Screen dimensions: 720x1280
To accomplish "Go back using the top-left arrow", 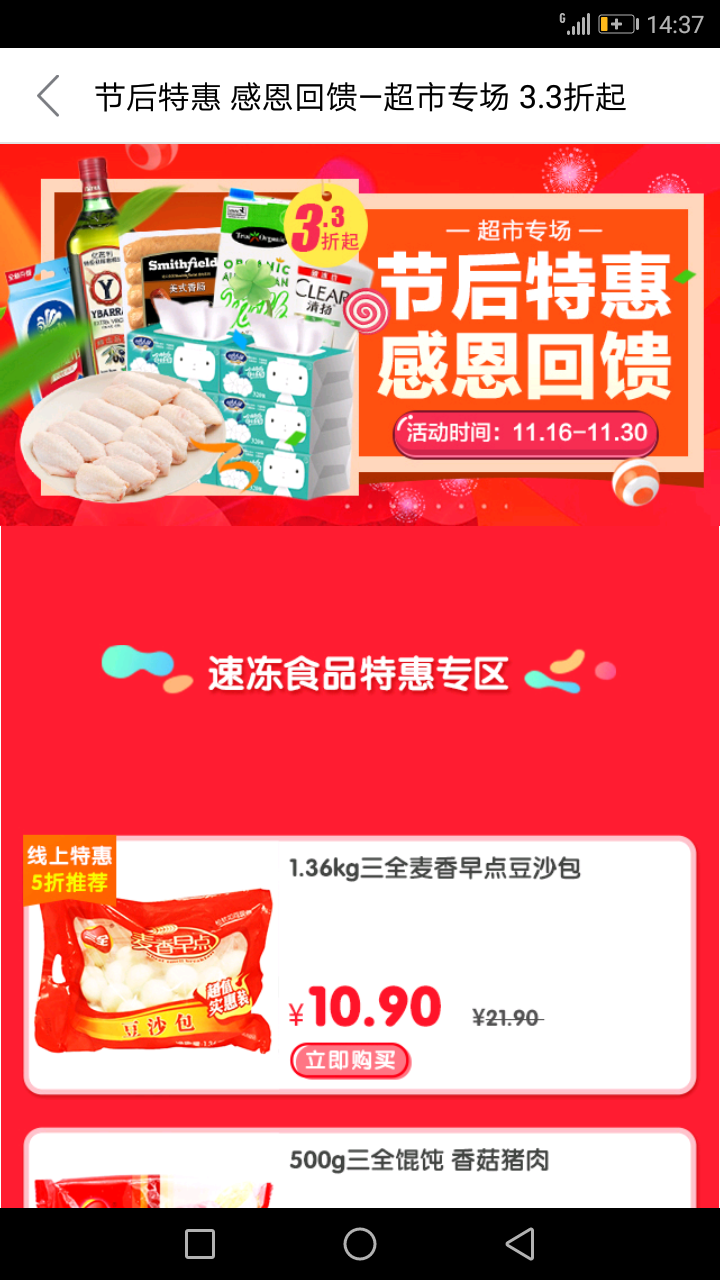I will [x=48, y=96].
